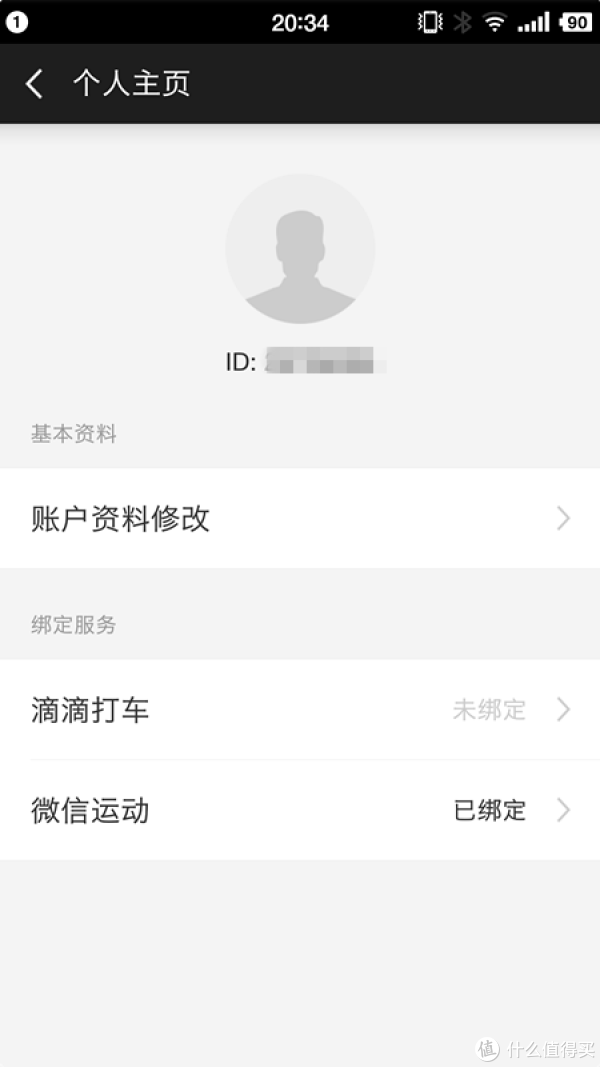Open 账户资料修改
The image size is (600, 1067).
click(x=300, y=519)
